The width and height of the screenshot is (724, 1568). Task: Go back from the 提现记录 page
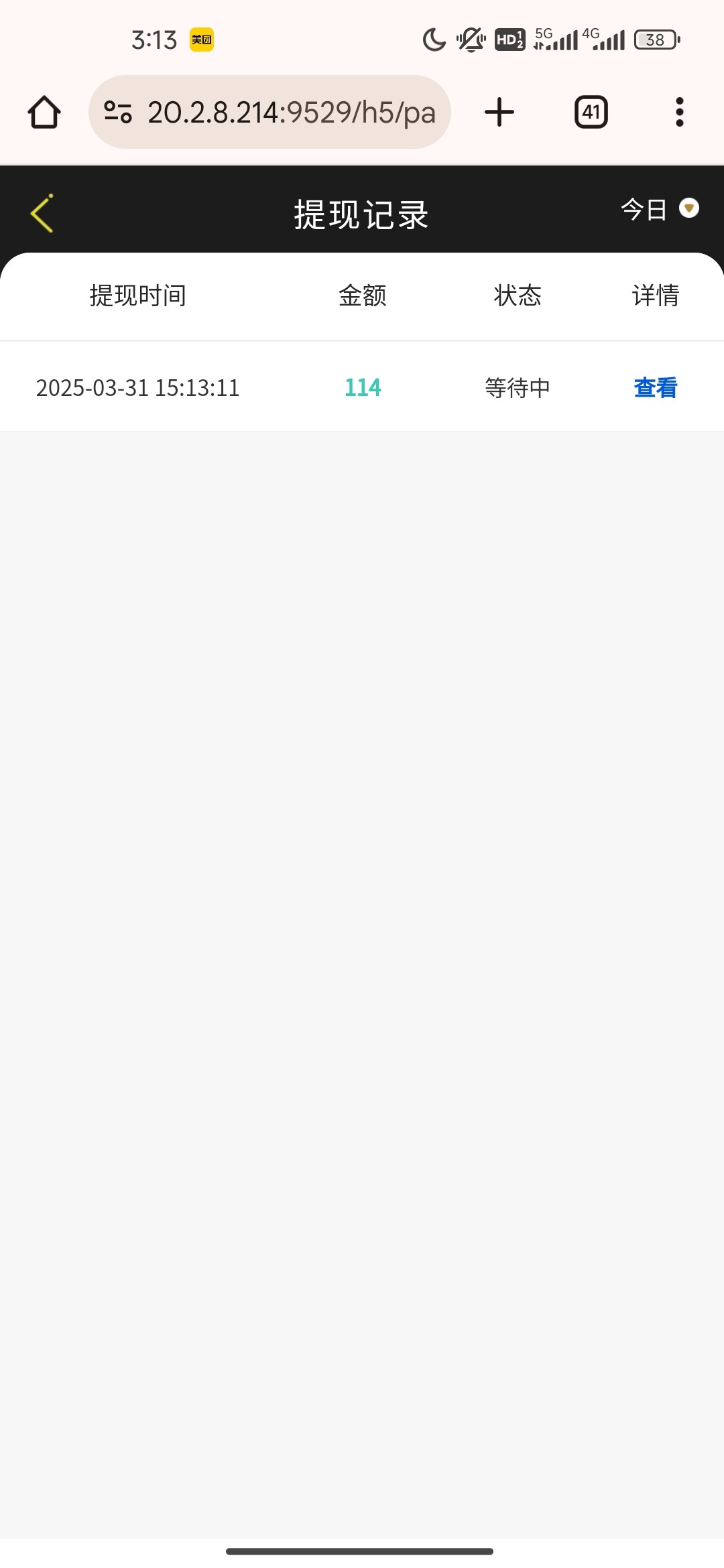[42, 214]
